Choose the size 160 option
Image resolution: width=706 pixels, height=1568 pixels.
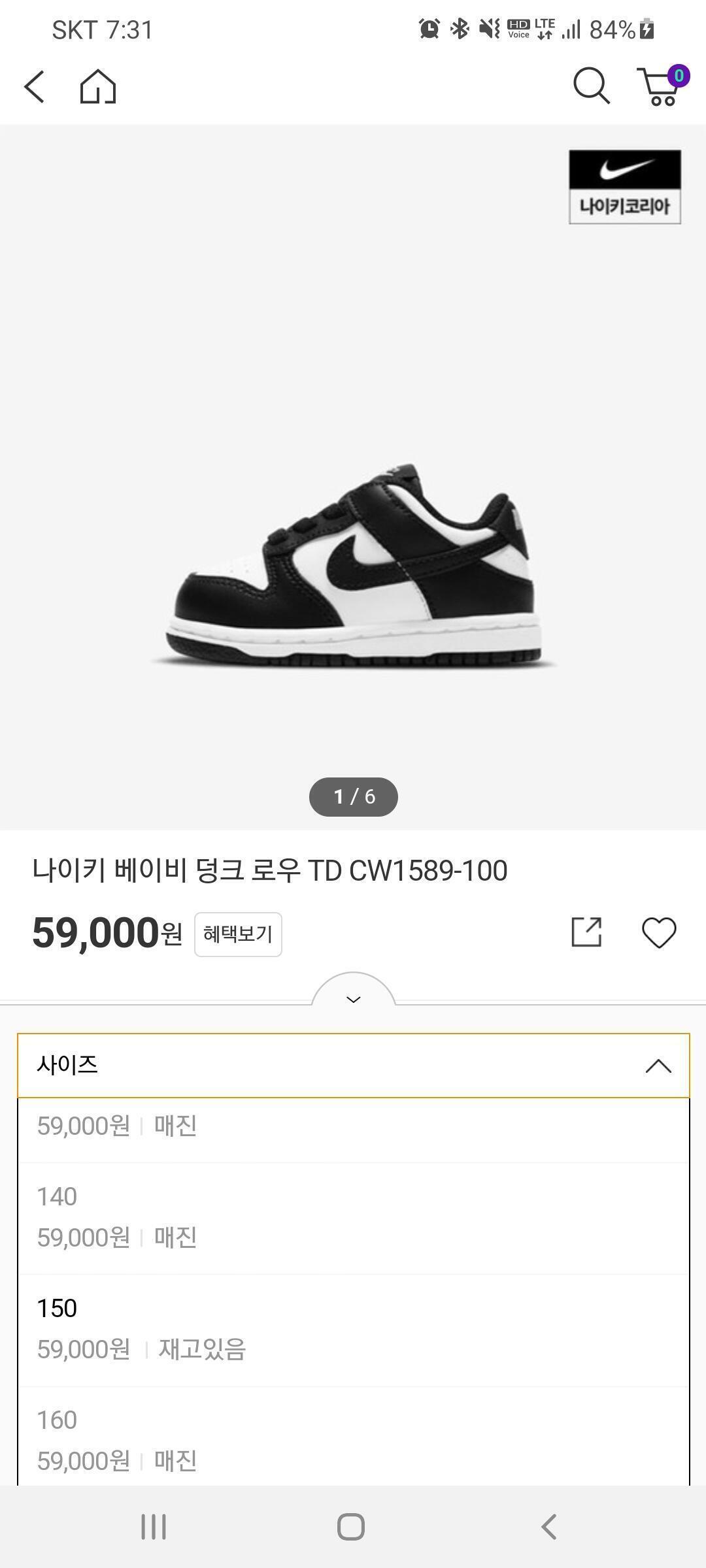[x=353, y=1440]
